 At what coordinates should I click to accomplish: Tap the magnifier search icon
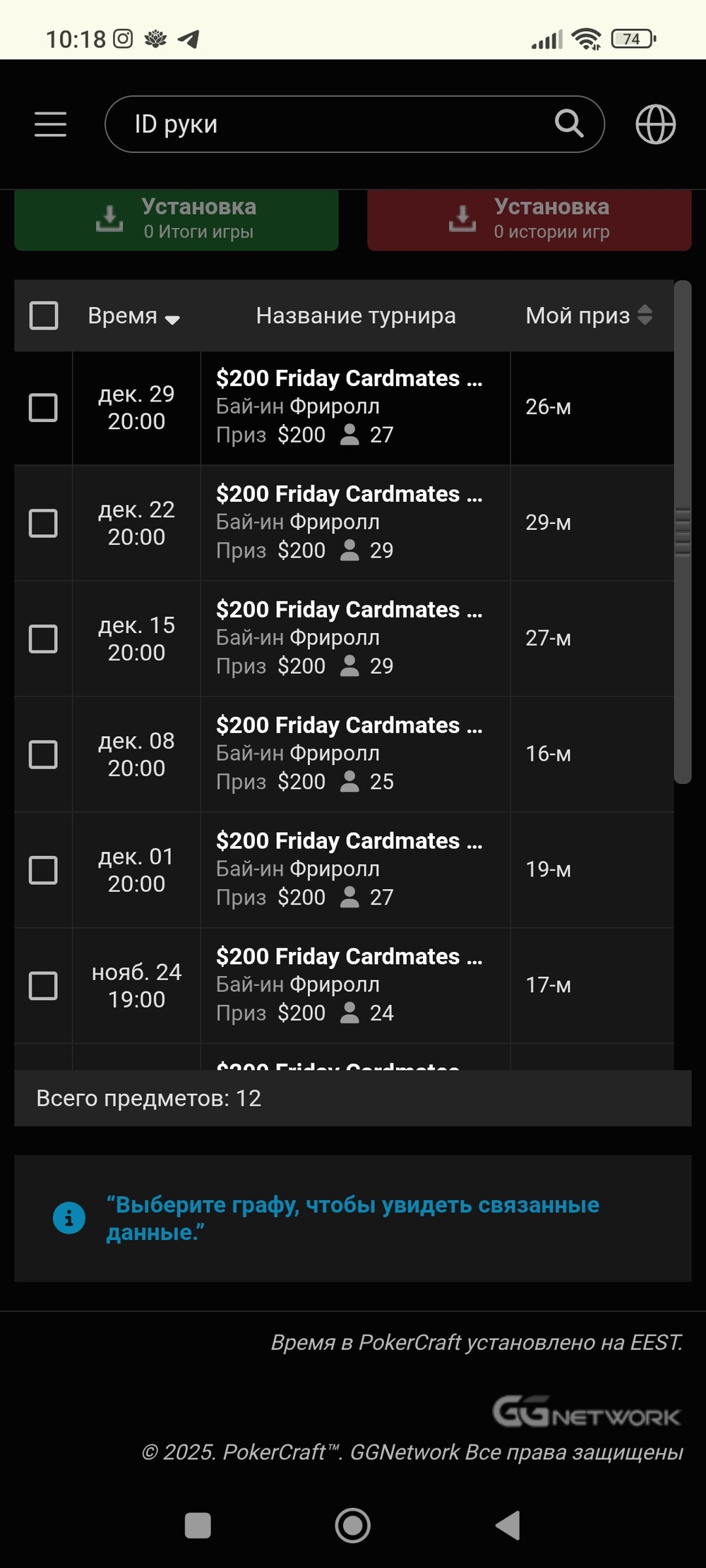pyautogui.click(x=569, y=123)
